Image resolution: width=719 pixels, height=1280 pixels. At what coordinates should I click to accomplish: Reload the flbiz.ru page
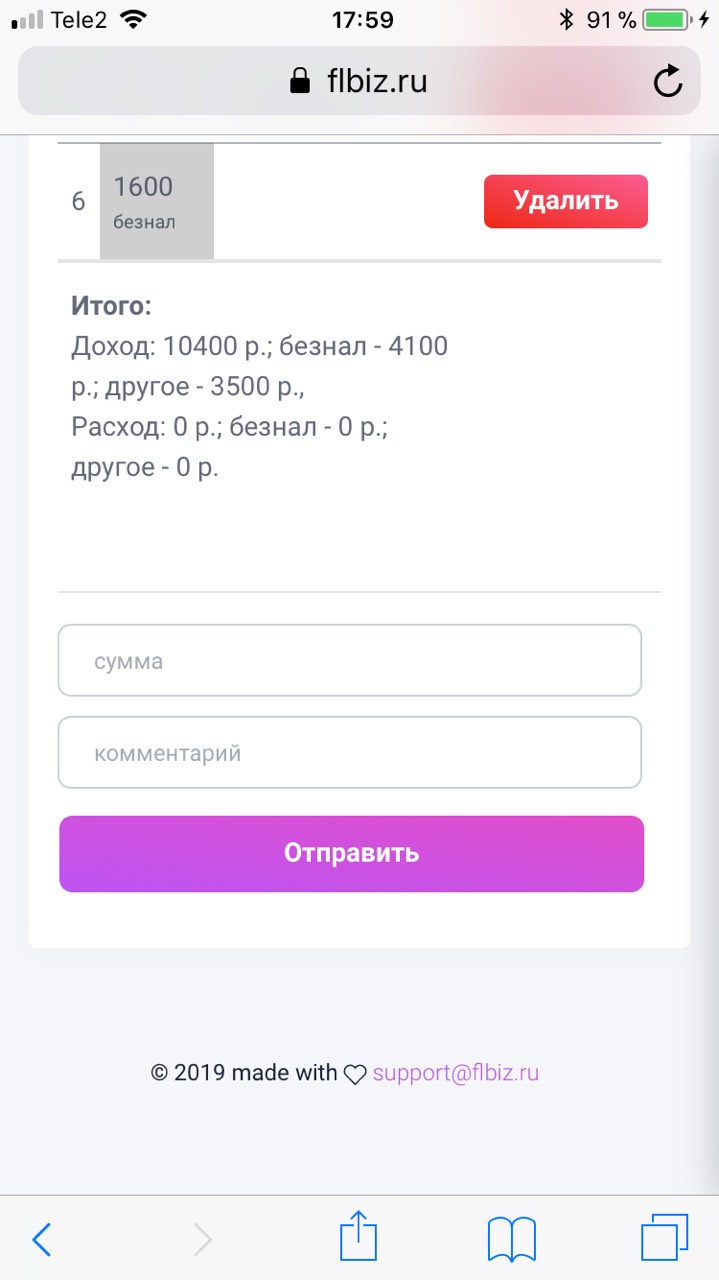click(x=668, y=82)
